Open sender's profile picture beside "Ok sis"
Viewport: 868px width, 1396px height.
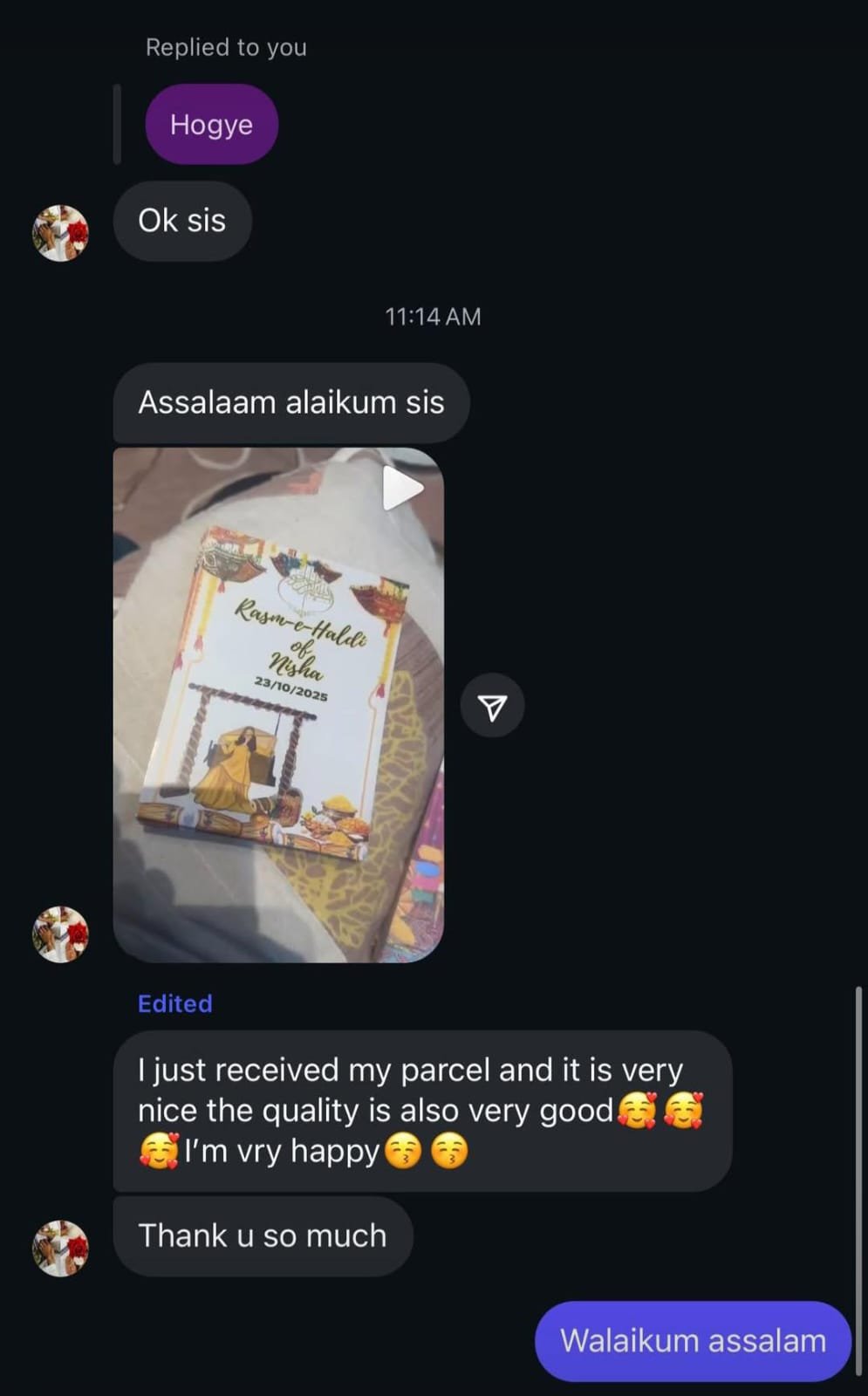tap(60, 233)
